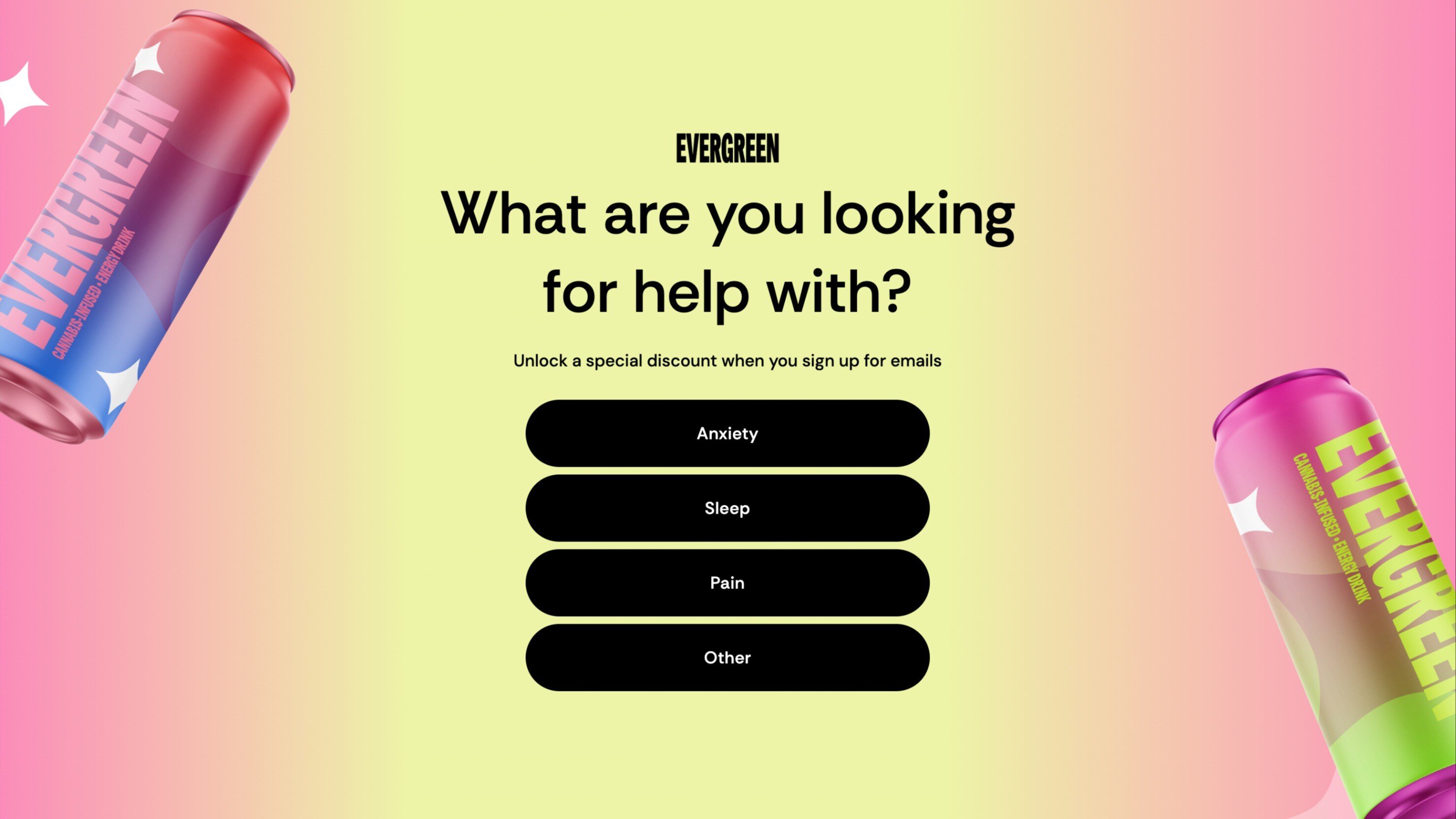Select the Anxiety option
This screenshot has height=819, width=1456.
727,433
